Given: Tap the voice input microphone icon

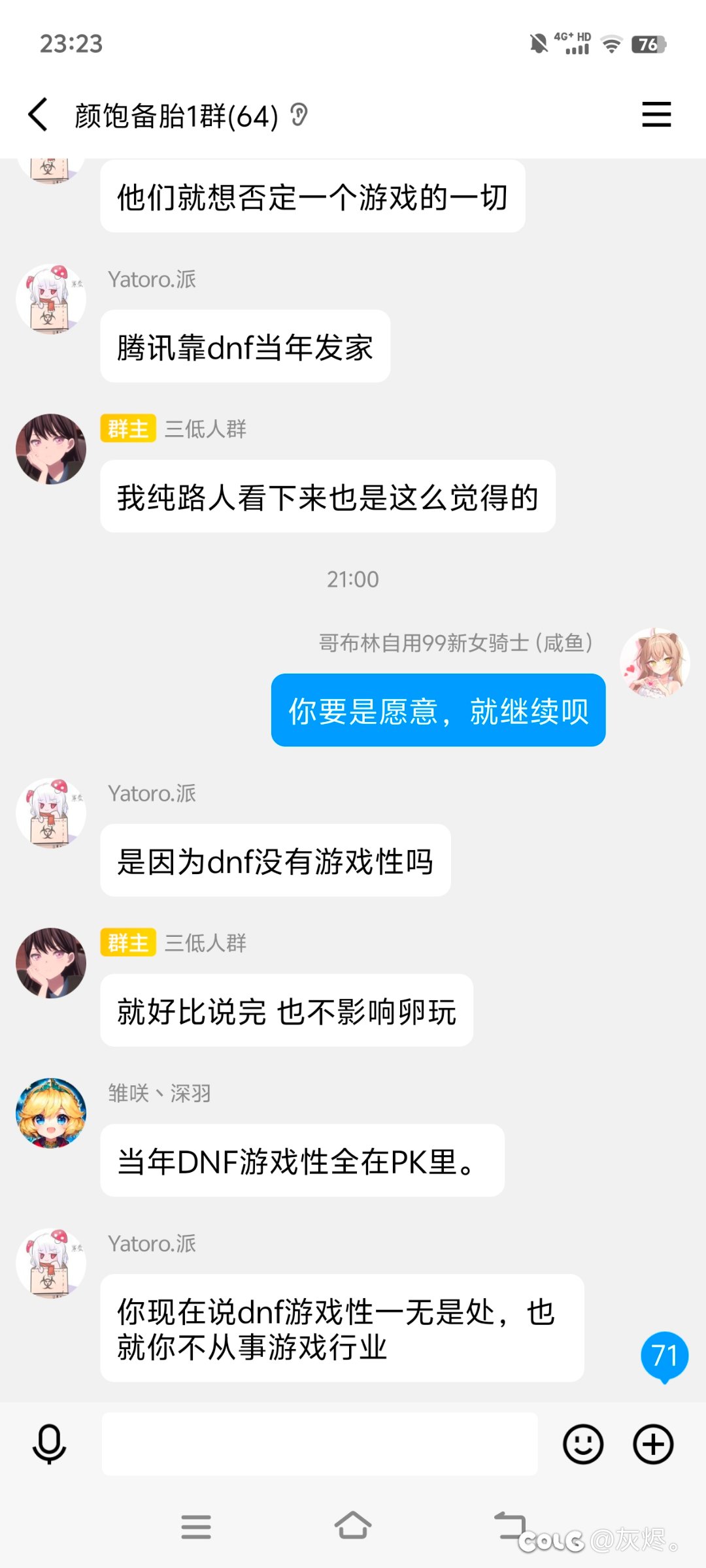Looking at the screenshot, I should (x=50, y=1445).
